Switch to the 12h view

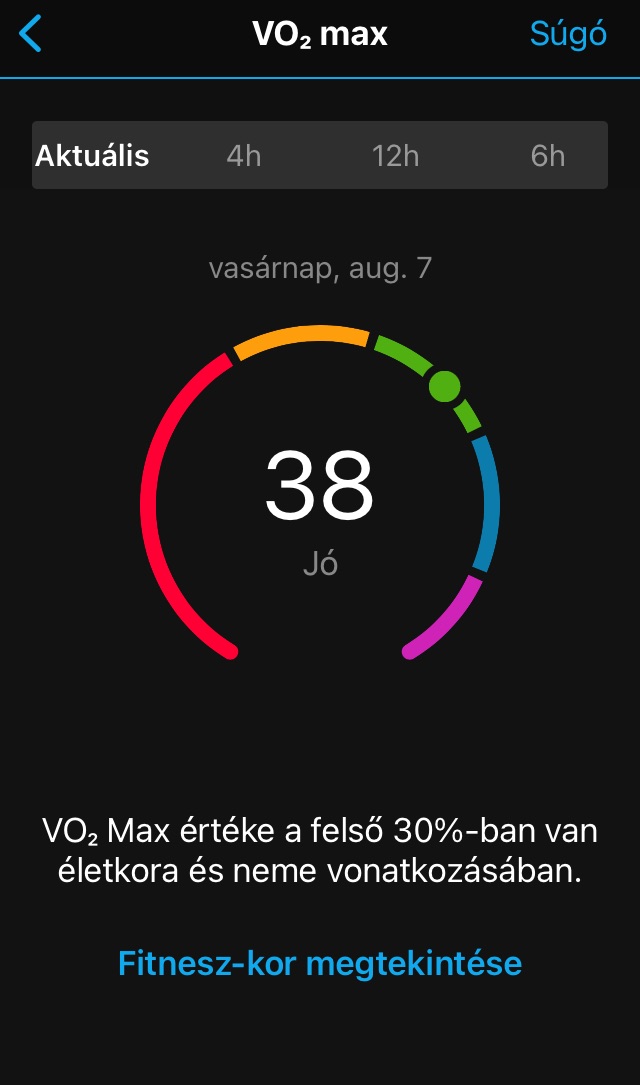tap(395, 156)
